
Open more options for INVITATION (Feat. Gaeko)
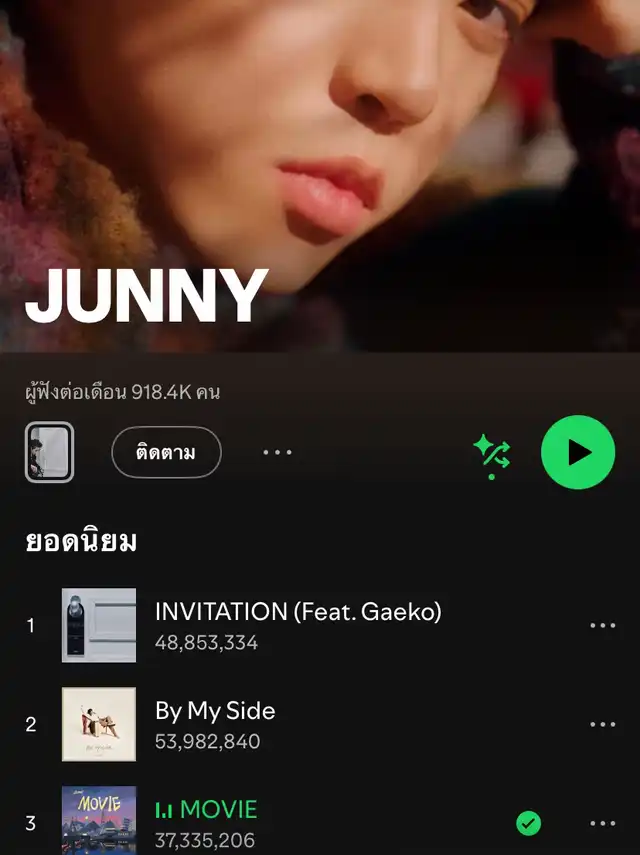[x=603, y=626]
